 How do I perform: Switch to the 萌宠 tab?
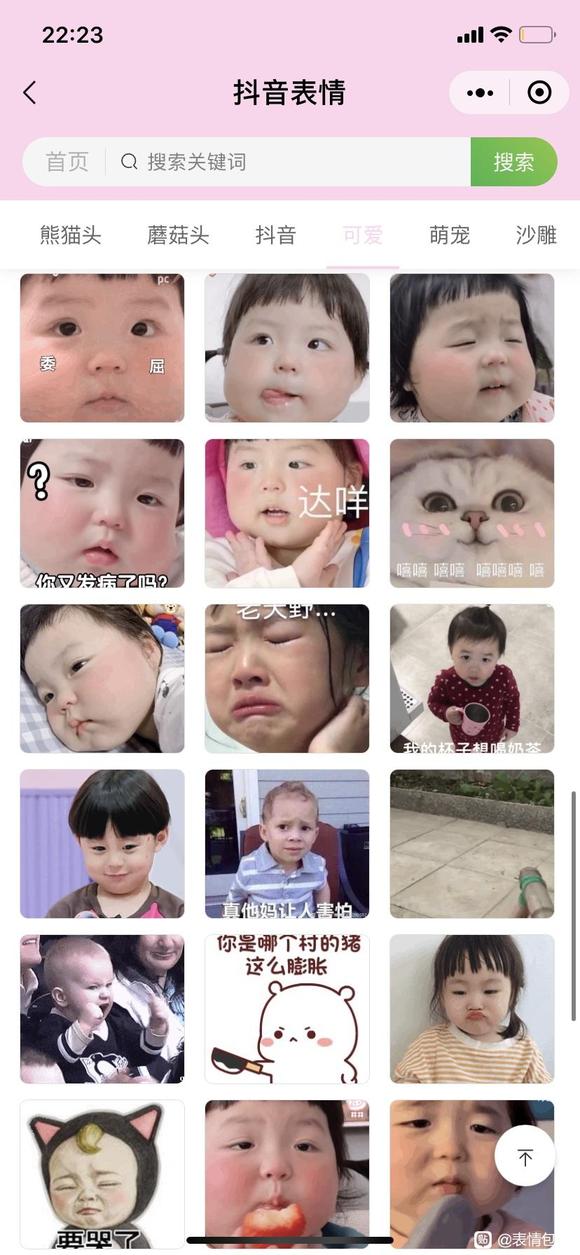pos(450,235)
